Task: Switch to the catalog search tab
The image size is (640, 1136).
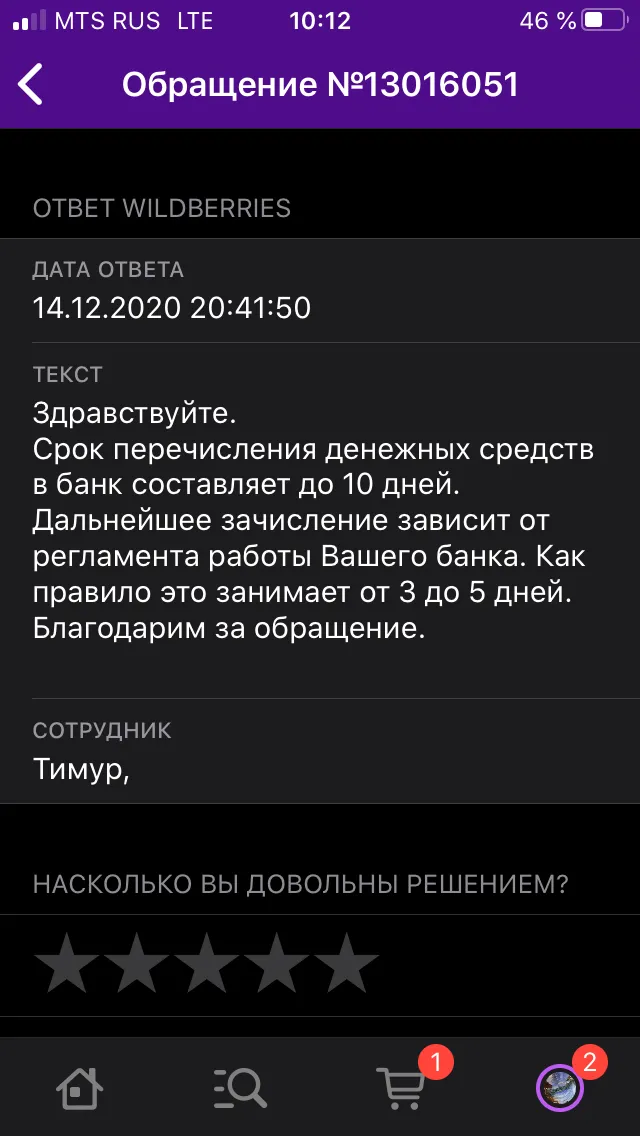Action: coord(241,1088)
